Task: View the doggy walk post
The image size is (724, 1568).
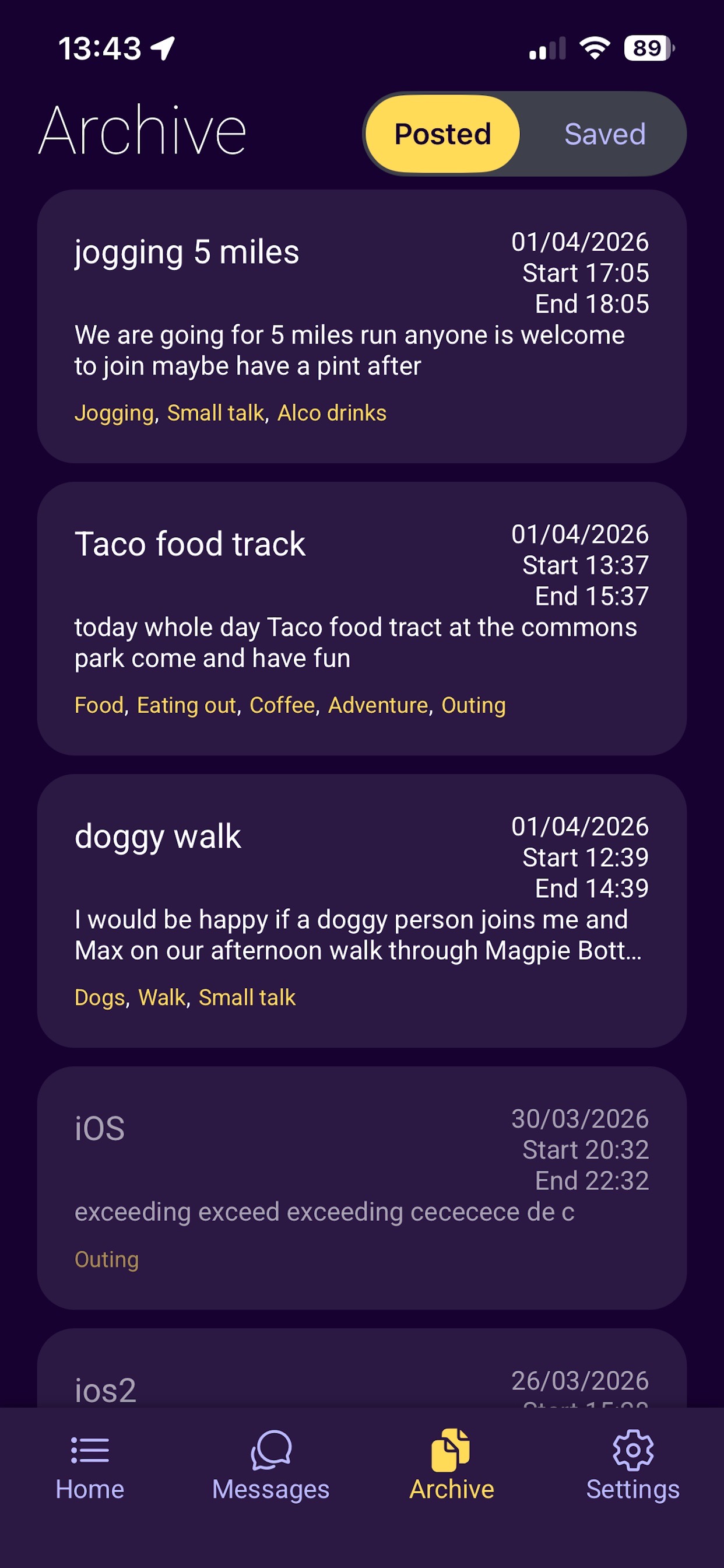Action: coord(361,911)
